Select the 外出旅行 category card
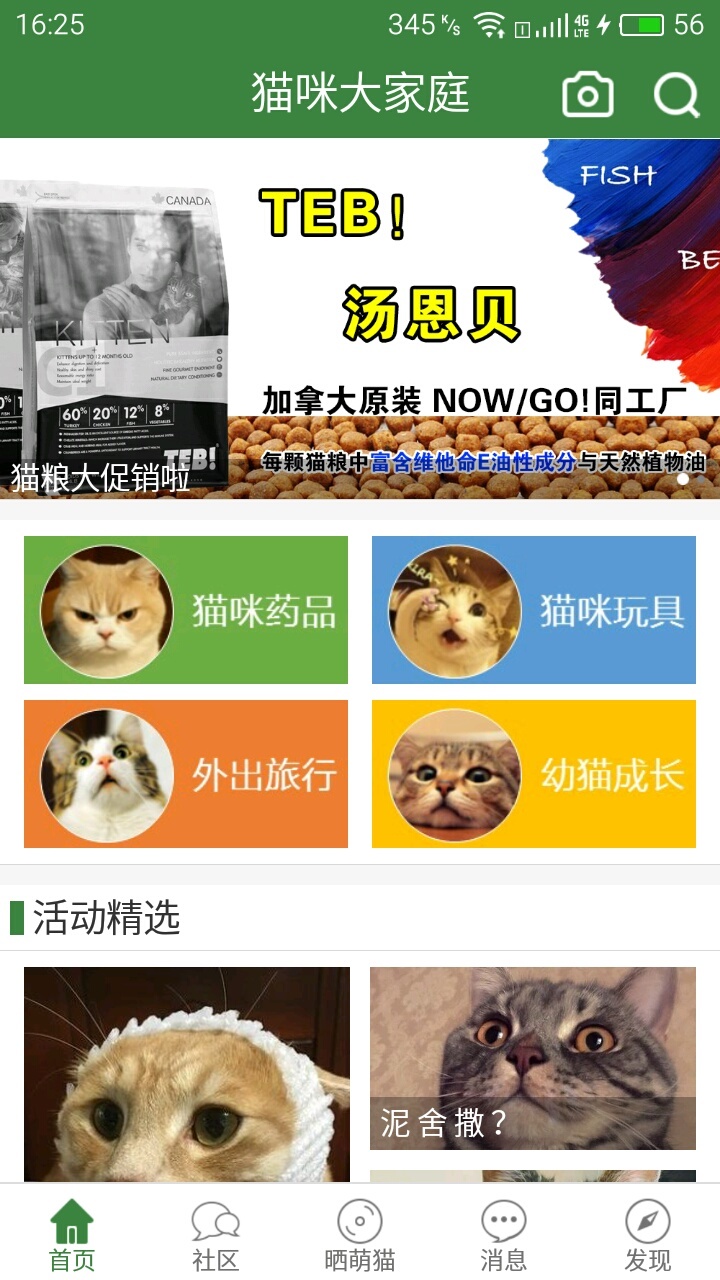This screenshot has height=1280, width=720. point(185,774)
